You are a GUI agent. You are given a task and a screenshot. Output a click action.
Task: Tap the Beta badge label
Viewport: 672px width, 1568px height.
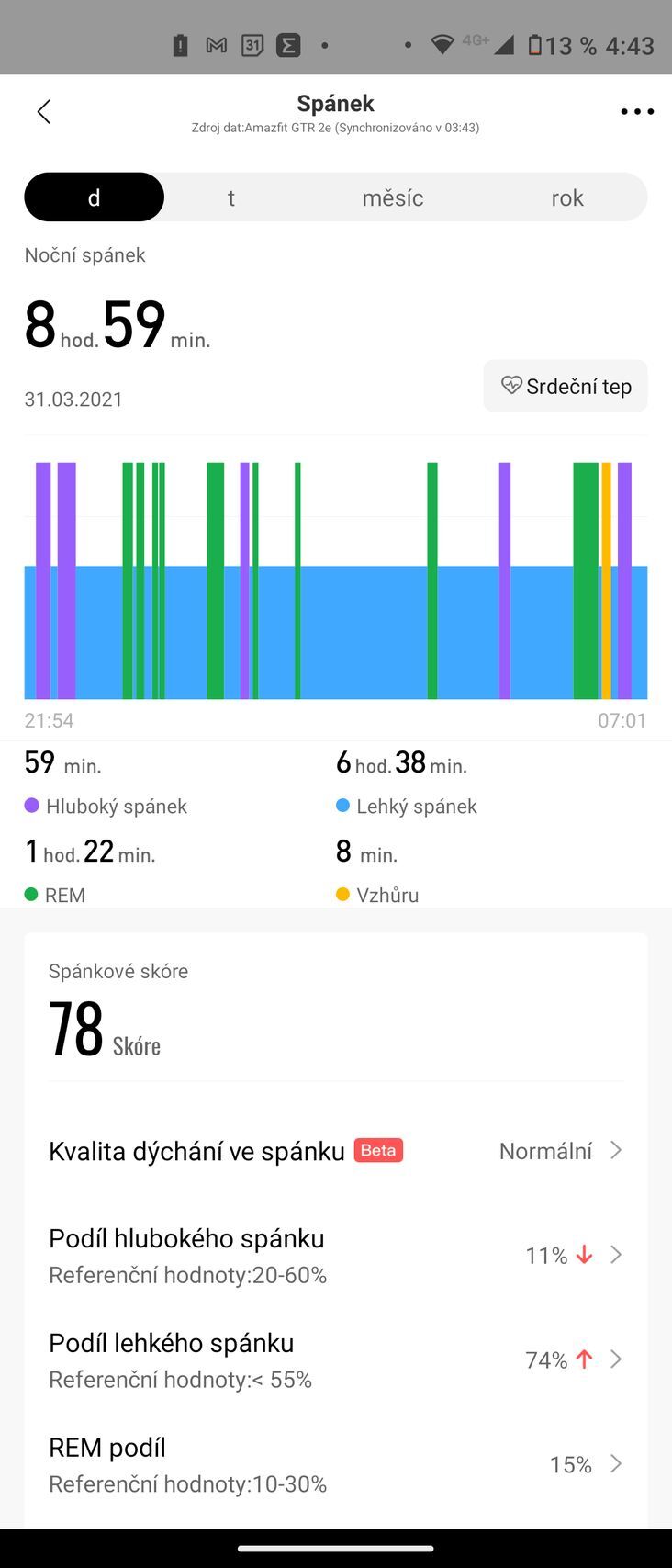point(377,1150)
